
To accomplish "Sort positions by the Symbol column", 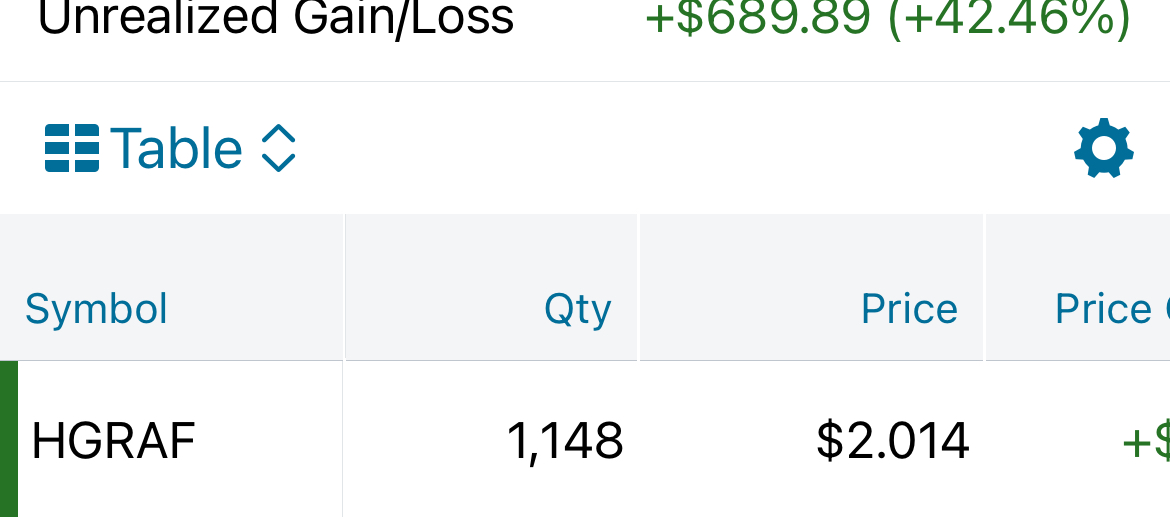I will pyautogui.click(x=96, y=309).
